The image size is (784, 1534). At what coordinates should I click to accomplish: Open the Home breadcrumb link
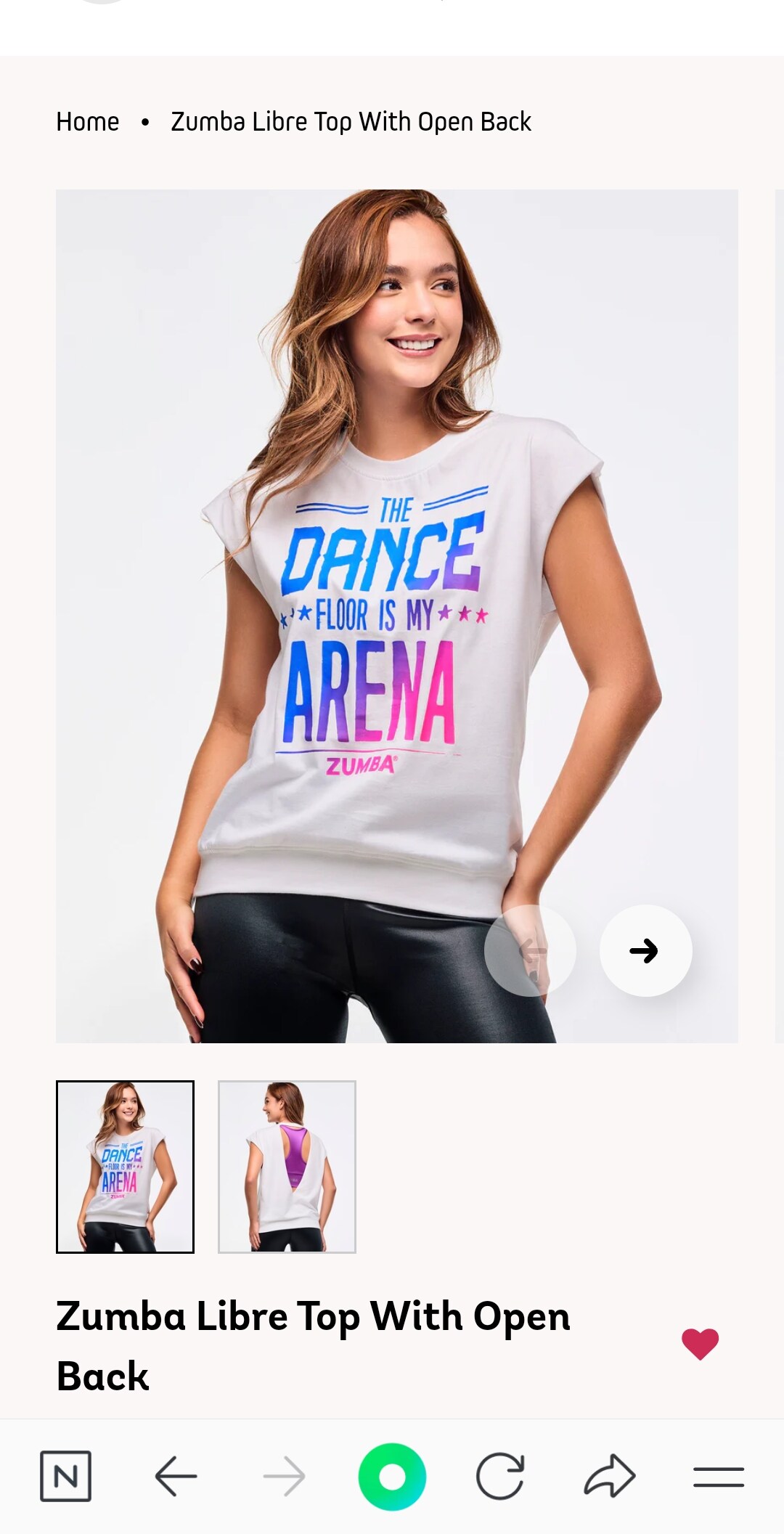[x=88, y=122]
